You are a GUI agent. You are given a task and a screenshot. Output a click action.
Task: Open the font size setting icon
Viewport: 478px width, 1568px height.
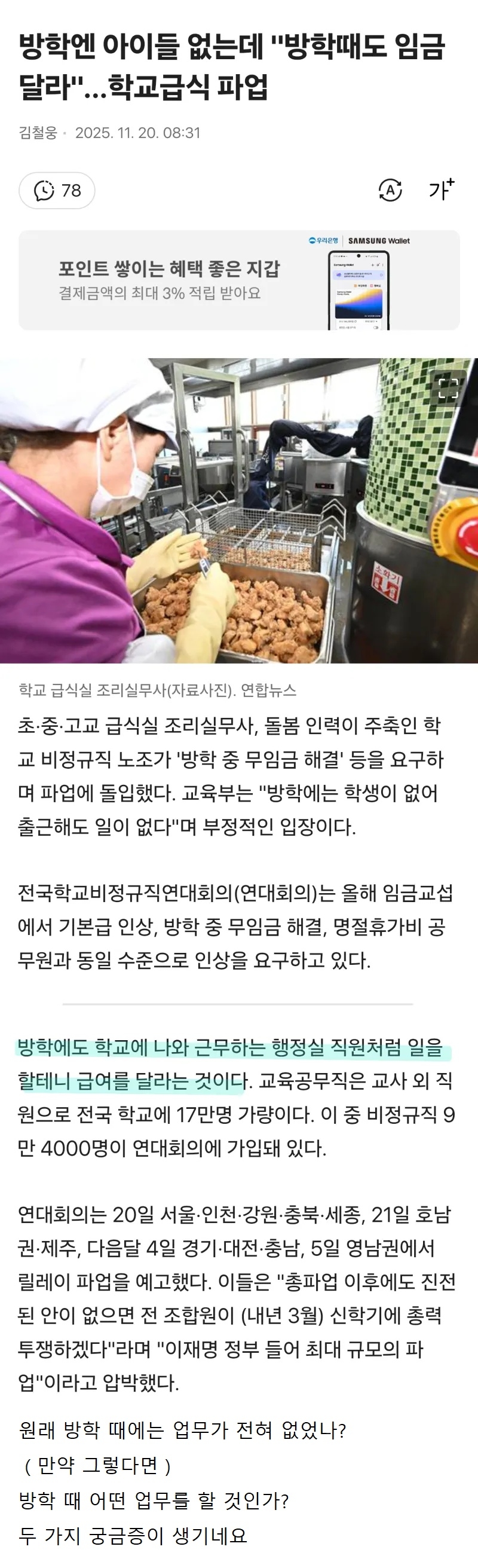click(441, 190)
